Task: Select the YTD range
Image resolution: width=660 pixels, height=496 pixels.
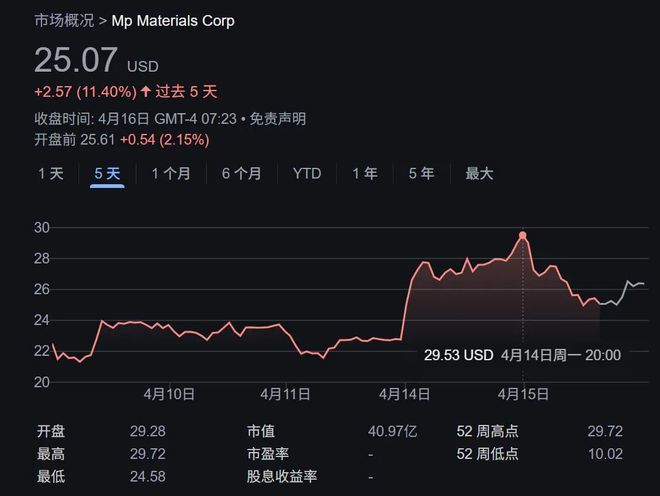Action: [x=307, y=173]
